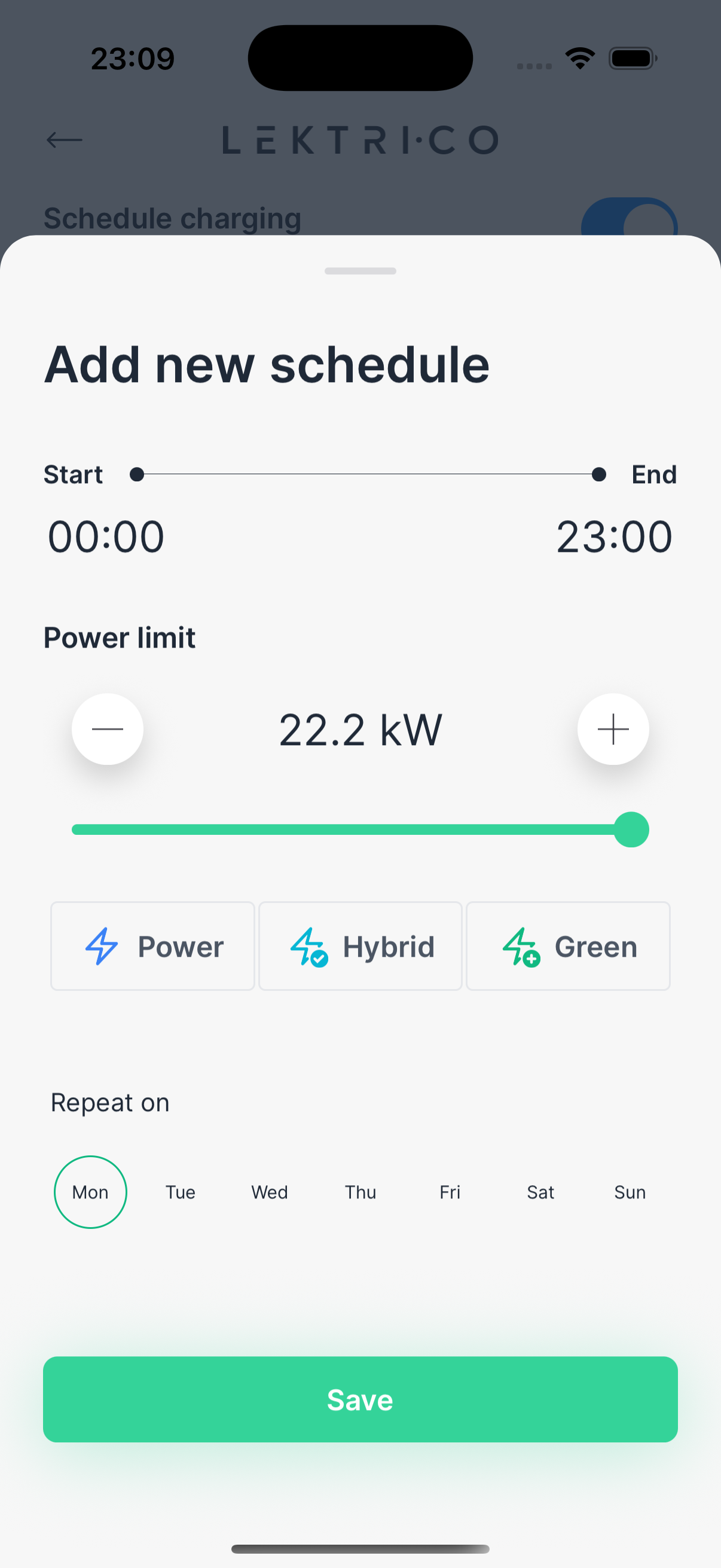Save the new schedule
This screenshot has width=721, height=1568.
pyautogui.click(x=360, y=1399)
